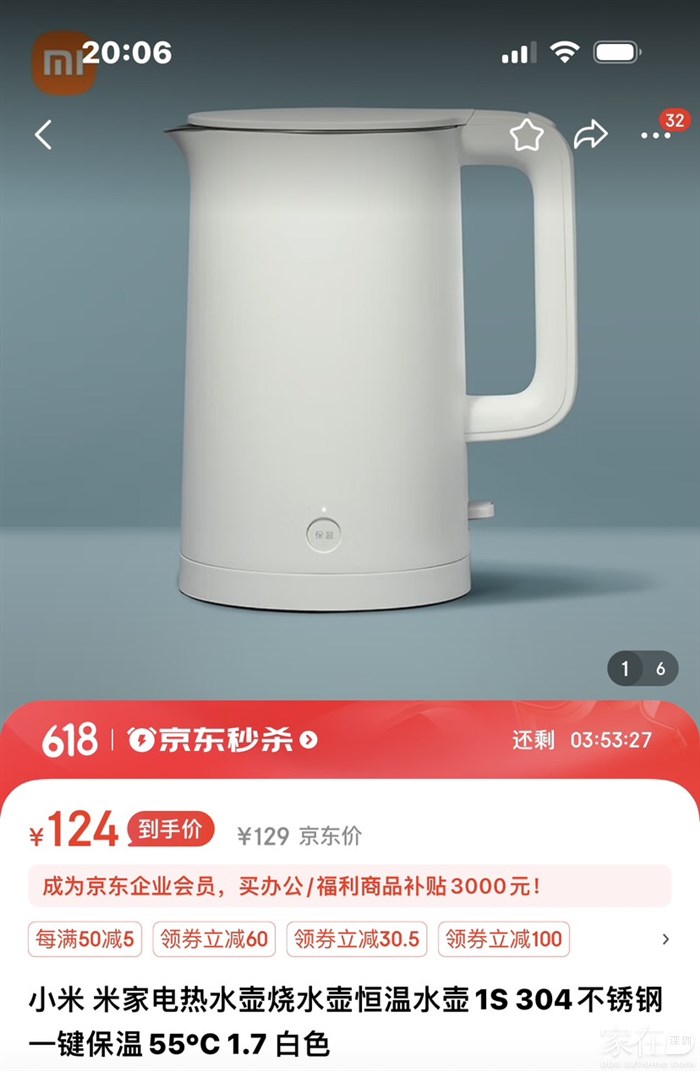The height and width of the screenshot is (1071, 700).
Task: Claim the 领券立减30.5 coupon
Action: pos(357,939)
